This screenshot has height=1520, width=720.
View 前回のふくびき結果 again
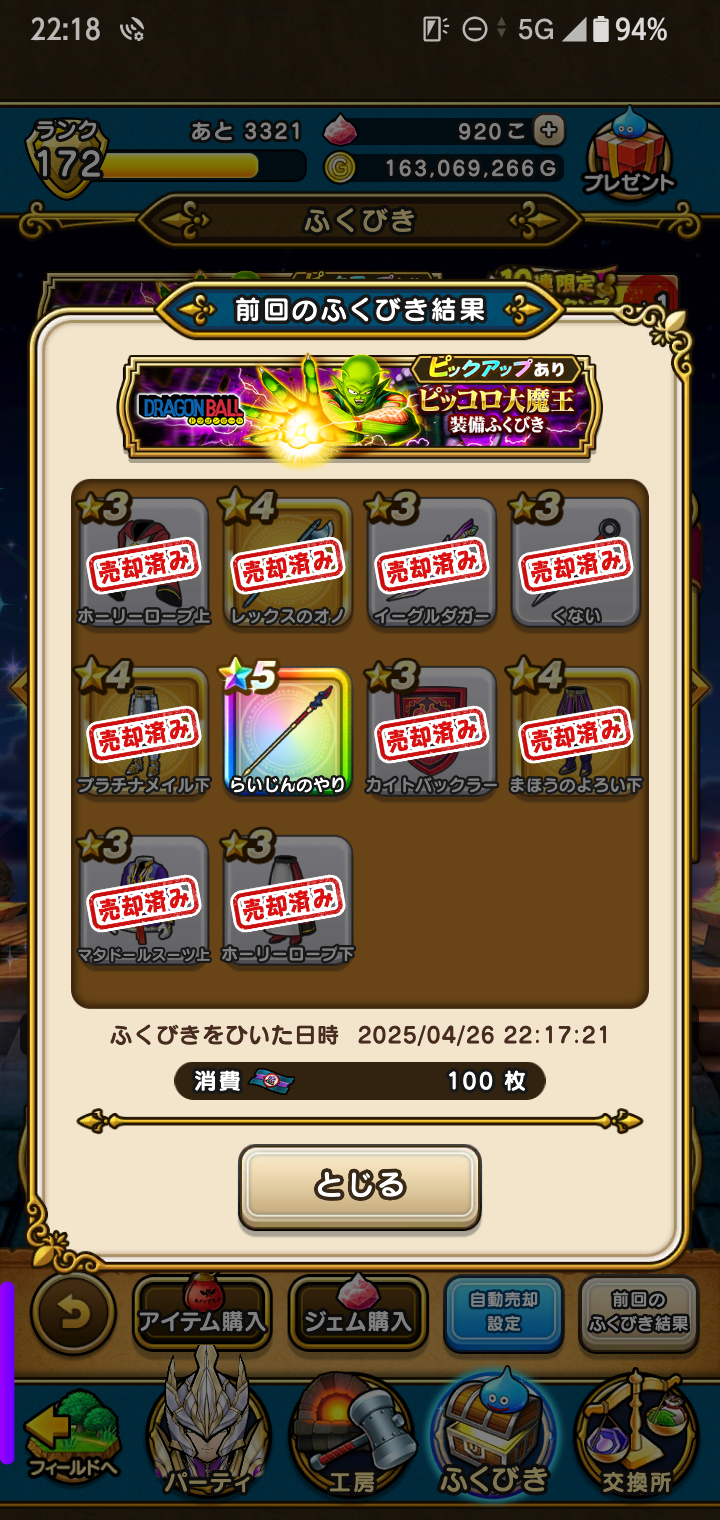[x=638, y=1313]
